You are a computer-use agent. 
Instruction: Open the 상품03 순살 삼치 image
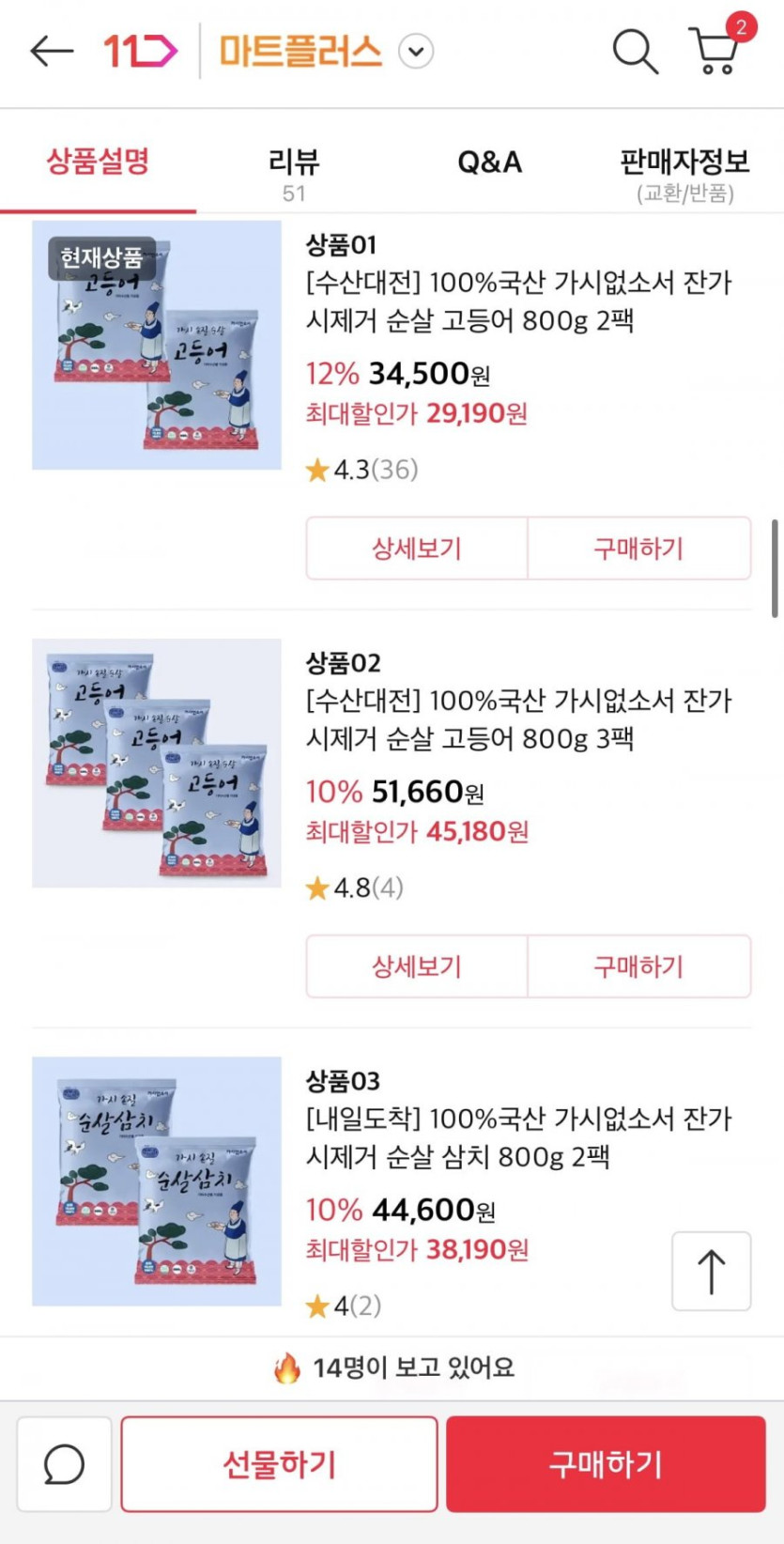pyautogui.click(x=157, y=1181)
